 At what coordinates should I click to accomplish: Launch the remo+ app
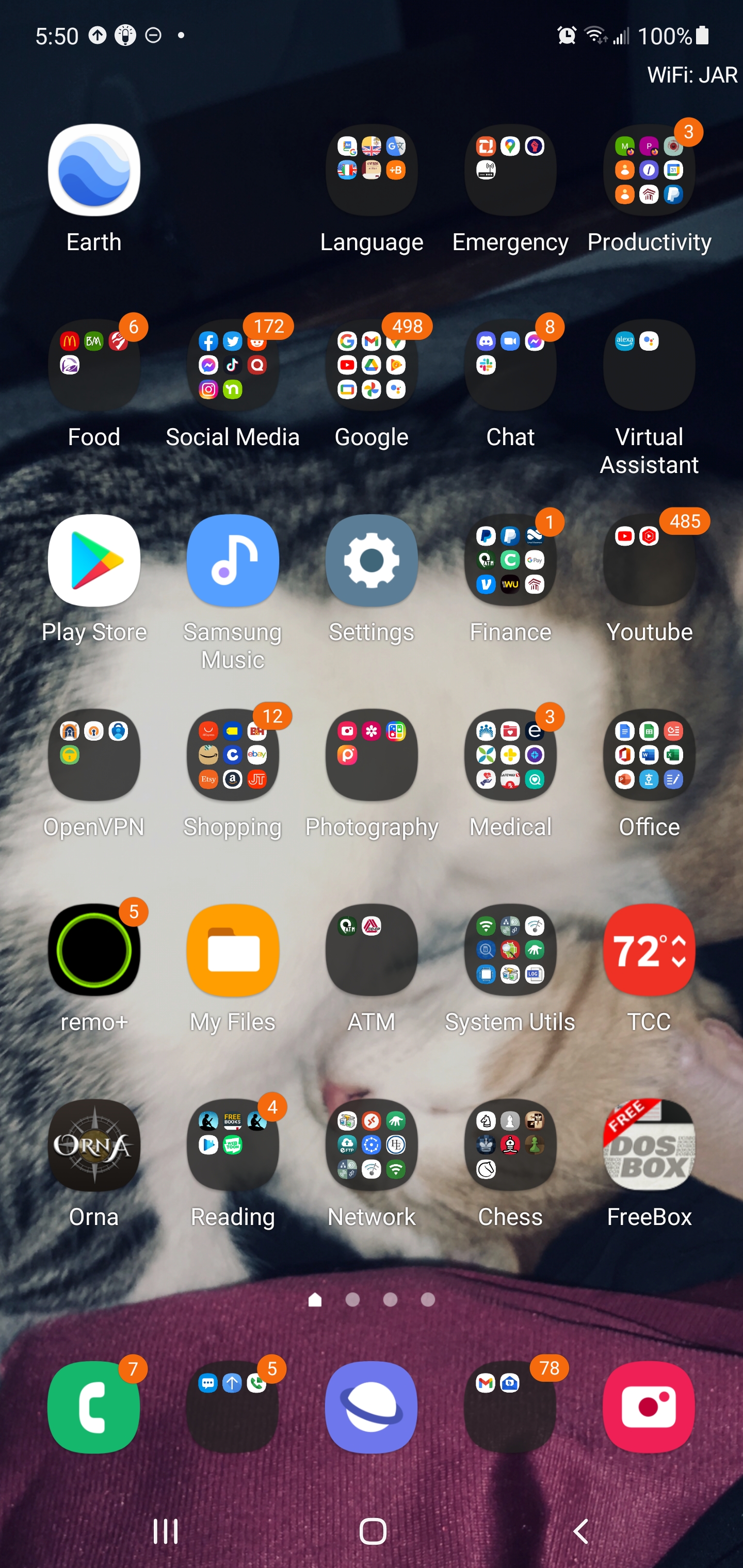click(x=94, y=950)
